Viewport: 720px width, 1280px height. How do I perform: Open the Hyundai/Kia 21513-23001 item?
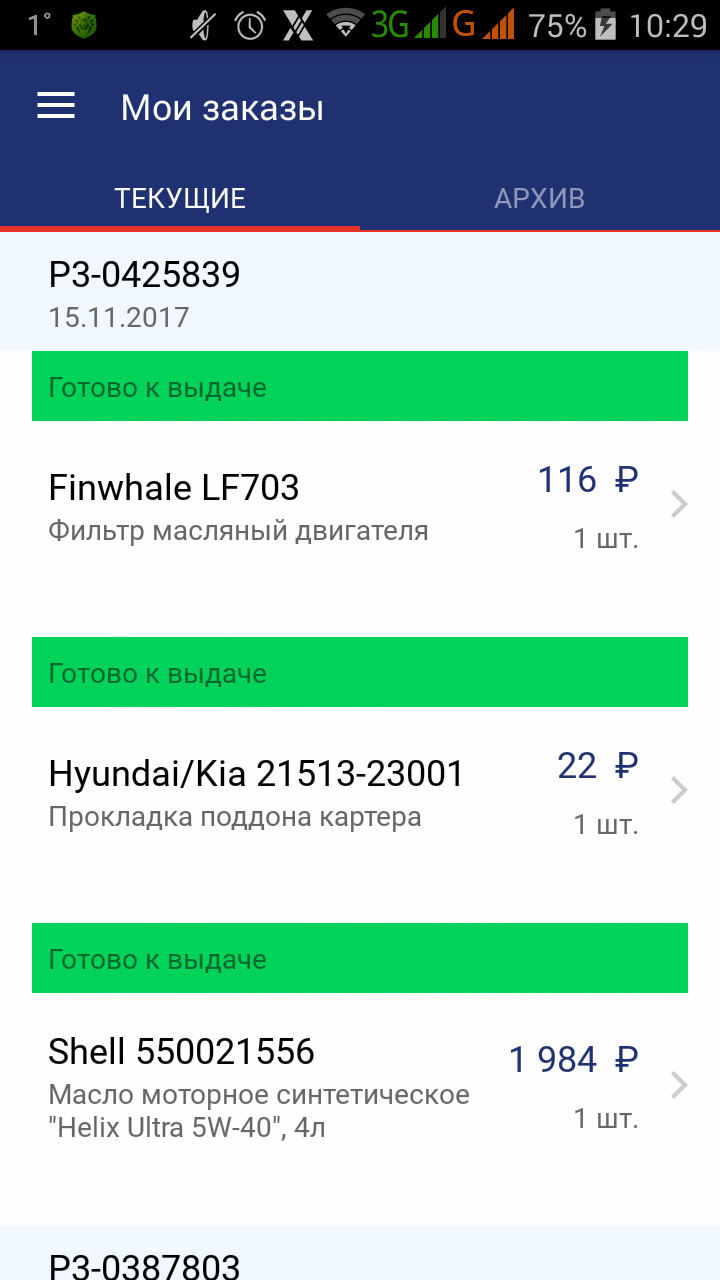point(360,791)
